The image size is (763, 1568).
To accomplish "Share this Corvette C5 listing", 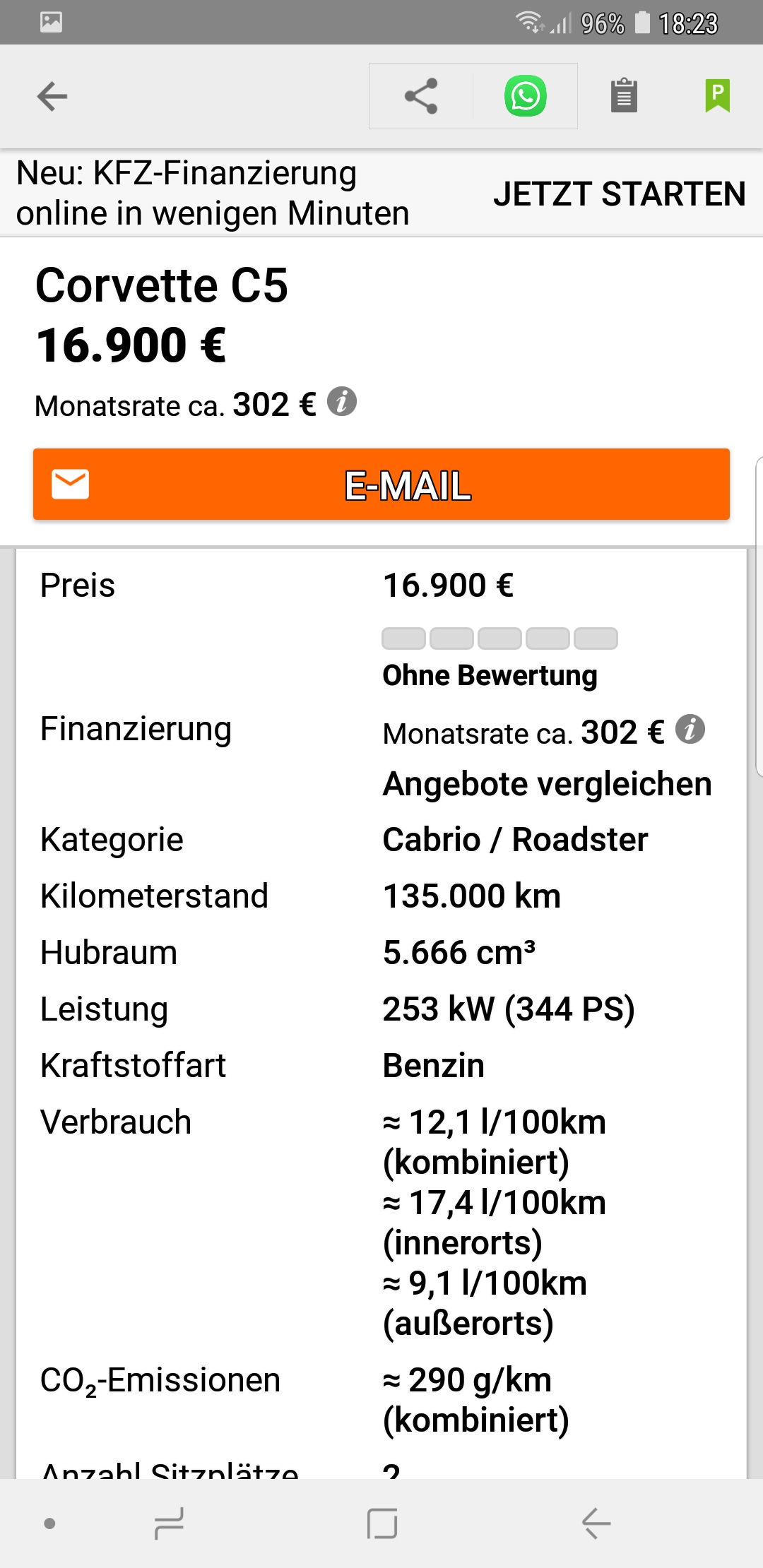I will pos(421,97).
